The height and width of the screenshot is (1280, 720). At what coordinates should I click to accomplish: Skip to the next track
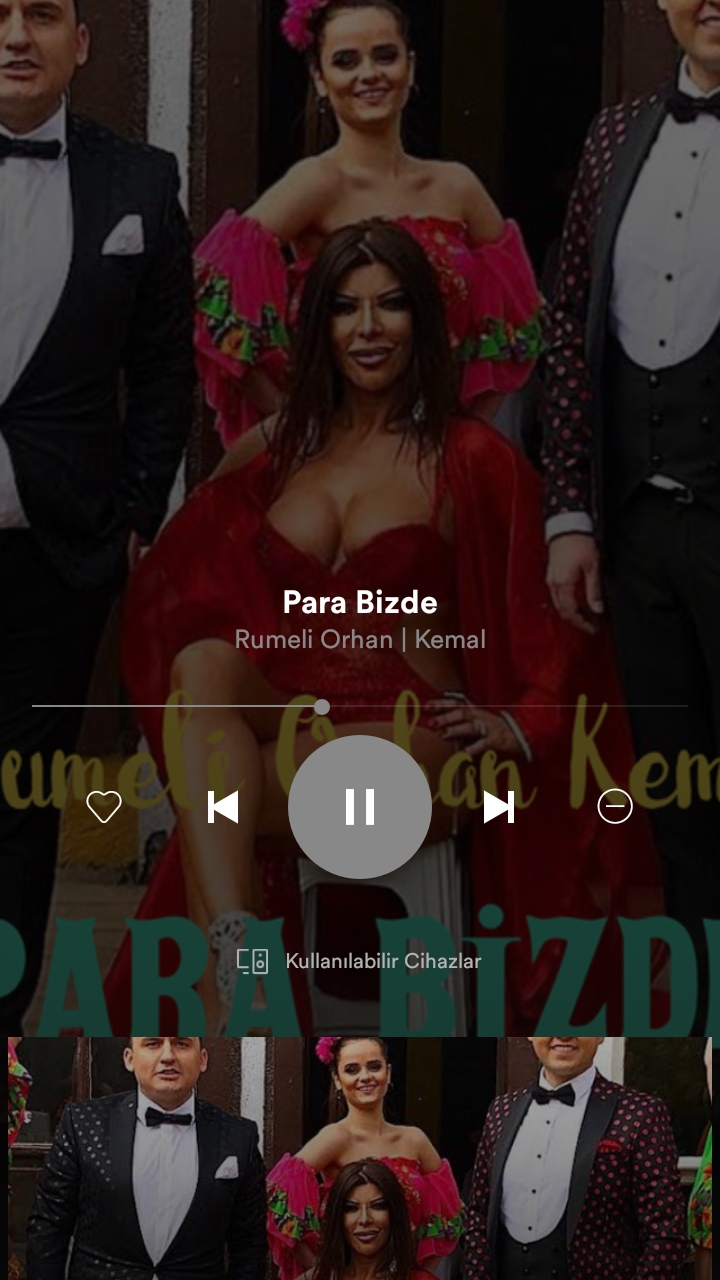498,807
